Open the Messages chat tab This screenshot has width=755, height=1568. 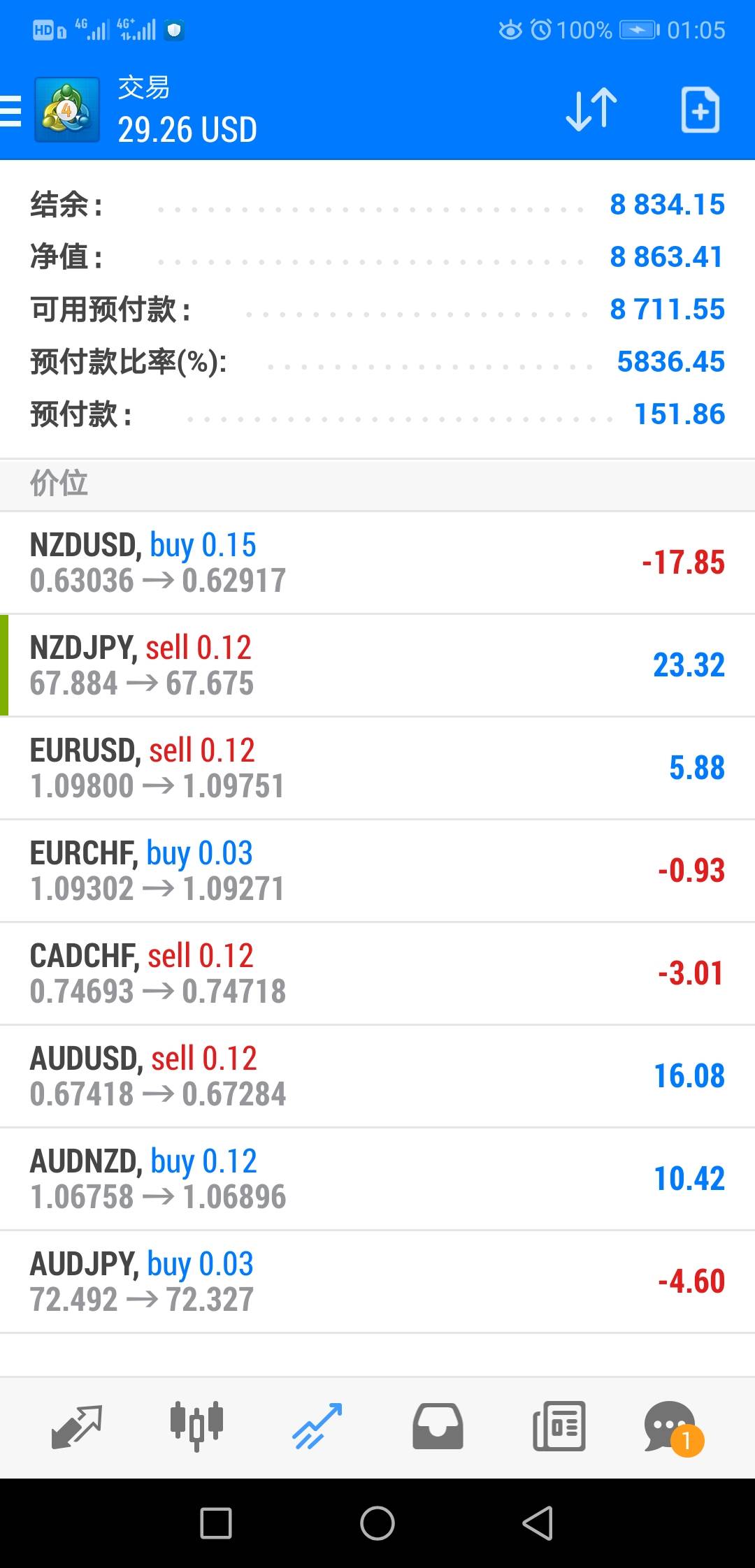coord(671,1427)
